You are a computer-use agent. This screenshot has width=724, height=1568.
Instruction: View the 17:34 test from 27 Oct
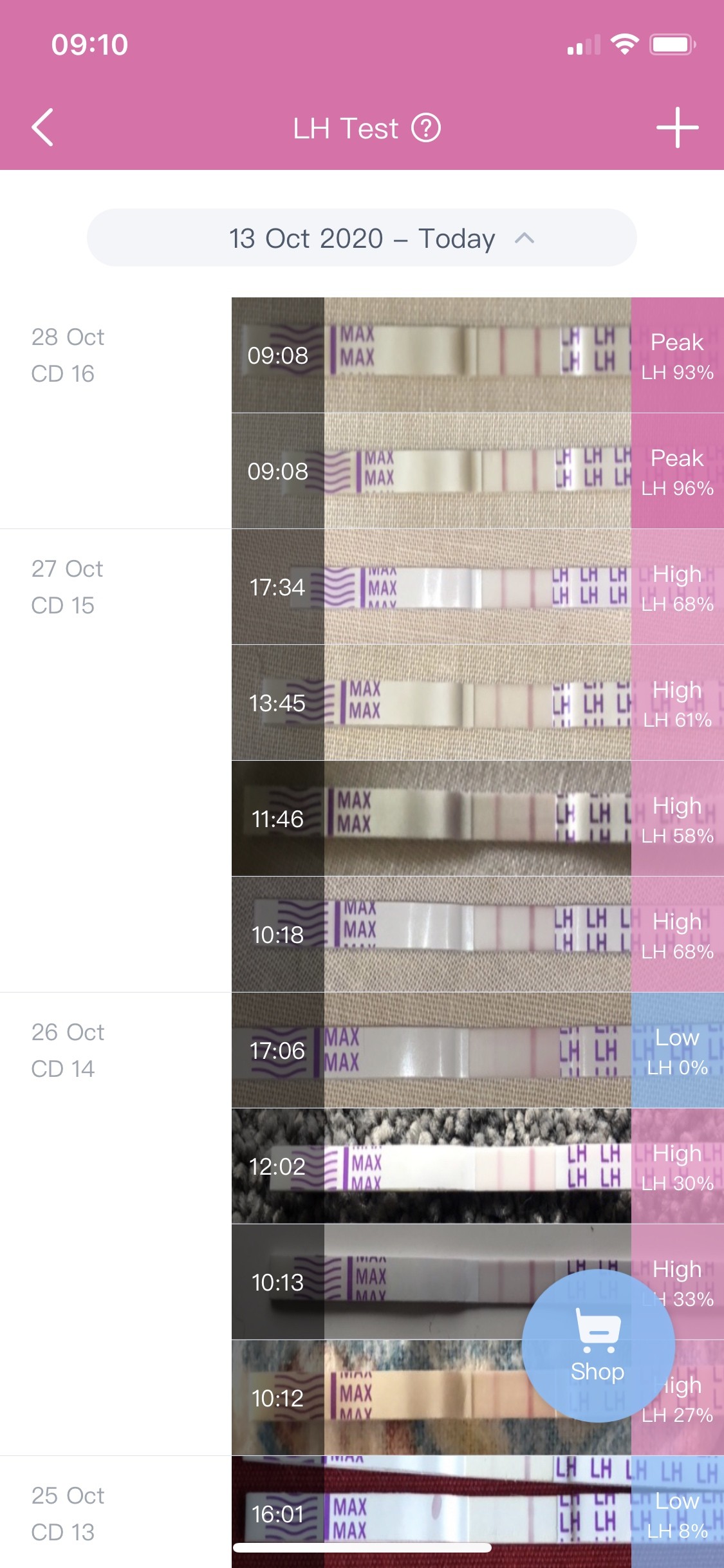(x=476, y=587)
